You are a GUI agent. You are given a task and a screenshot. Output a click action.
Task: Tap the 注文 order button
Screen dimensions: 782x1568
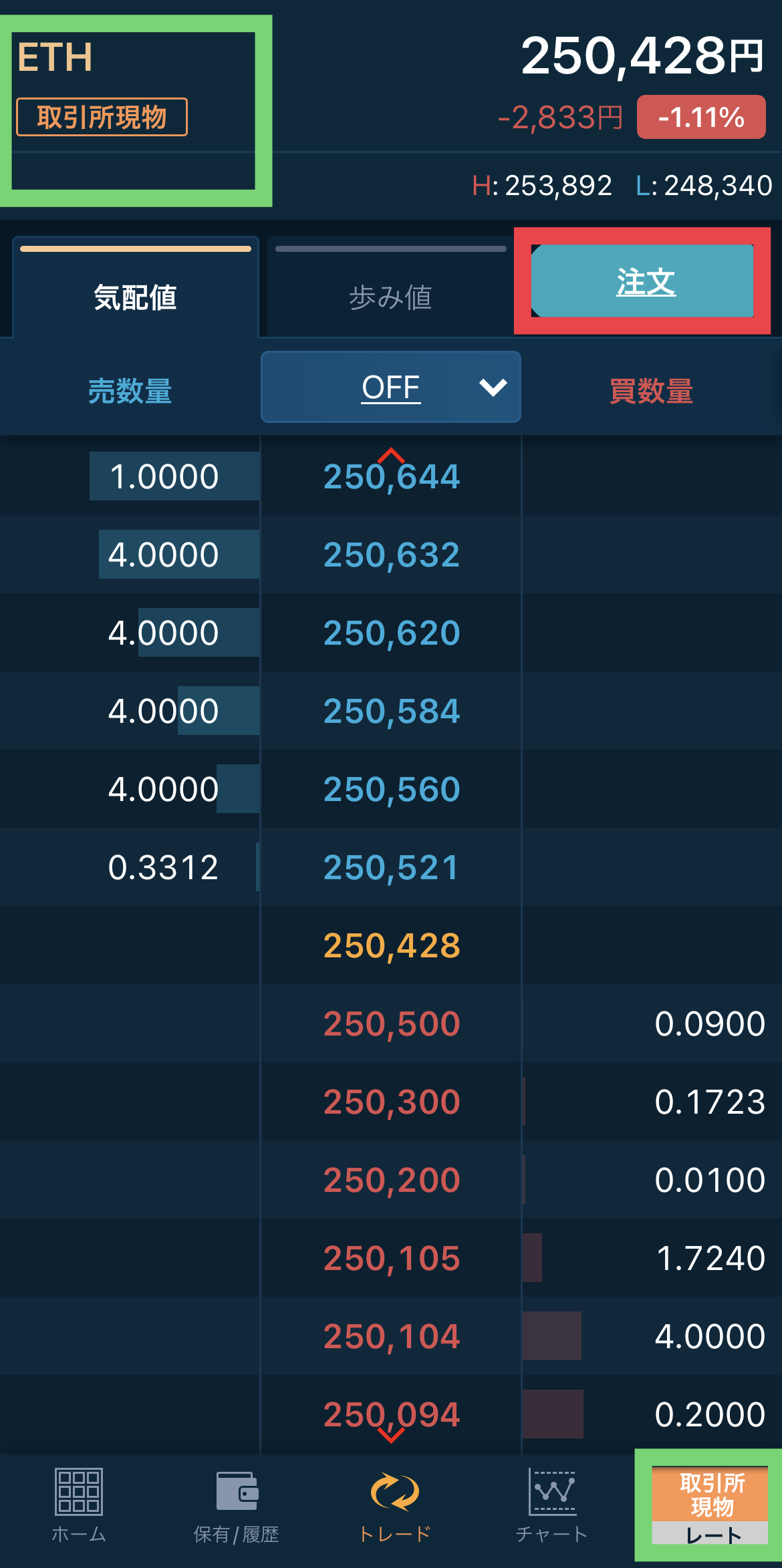[642, 281]
